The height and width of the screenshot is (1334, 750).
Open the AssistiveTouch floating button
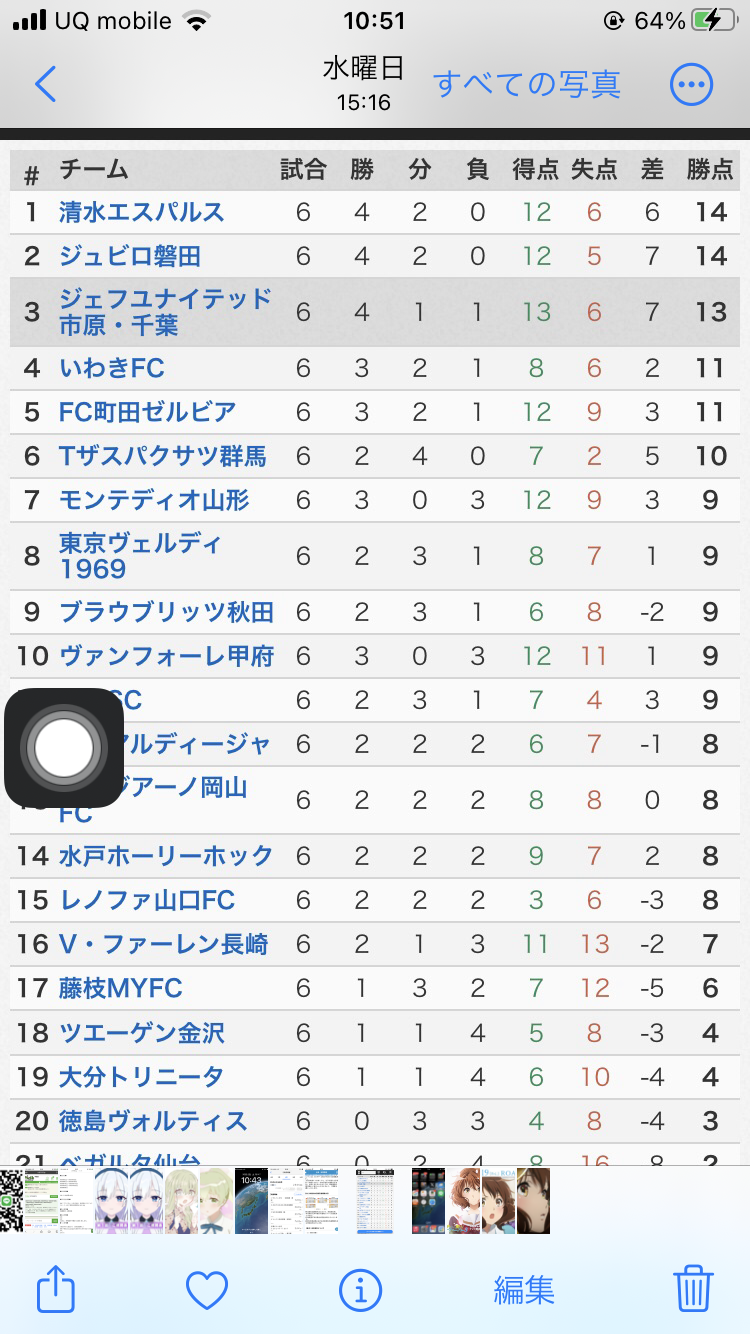point(64,747)
